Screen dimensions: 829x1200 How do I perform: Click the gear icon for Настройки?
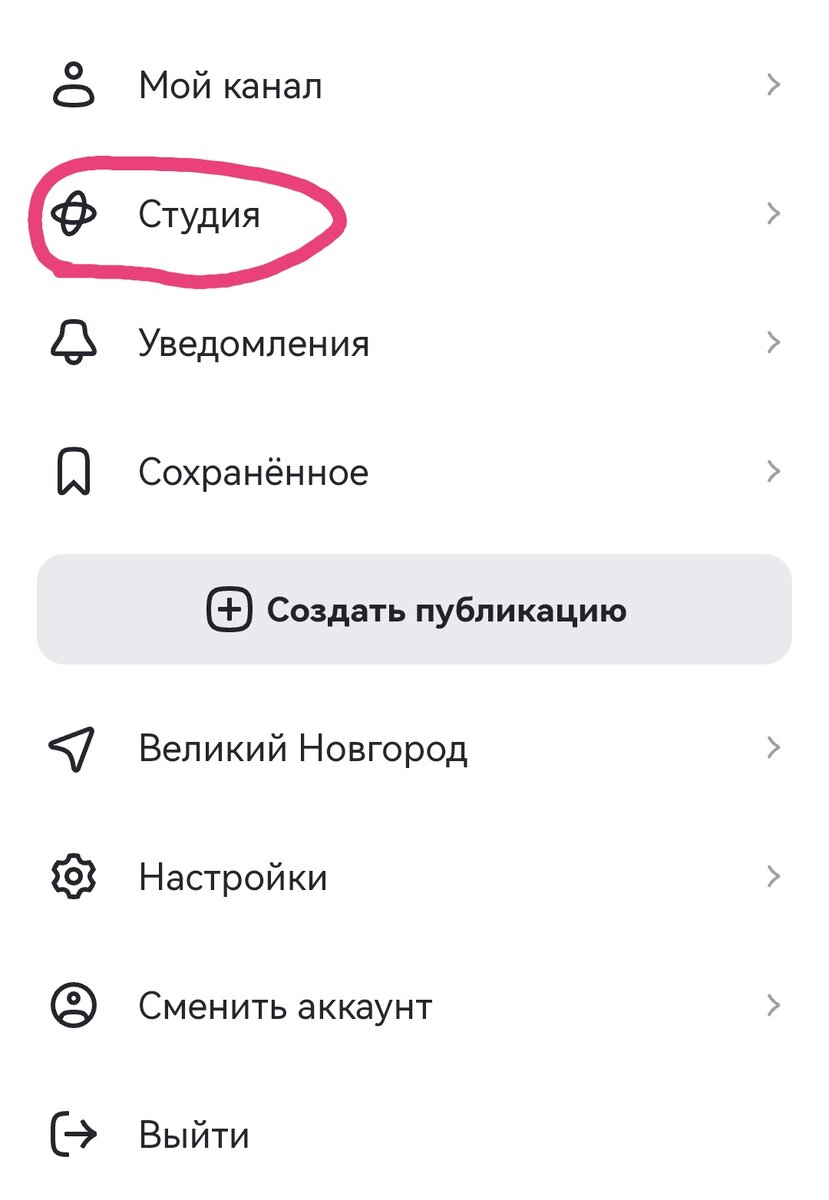coord(72,876)
